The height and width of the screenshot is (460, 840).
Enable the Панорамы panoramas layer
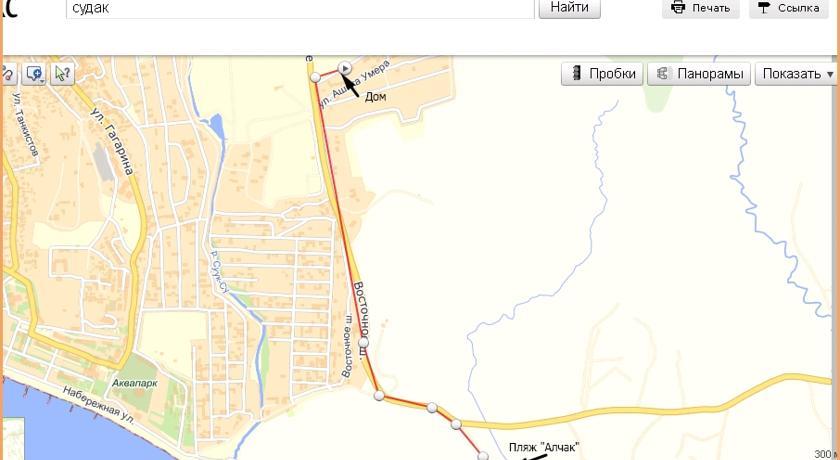point(699,73)
